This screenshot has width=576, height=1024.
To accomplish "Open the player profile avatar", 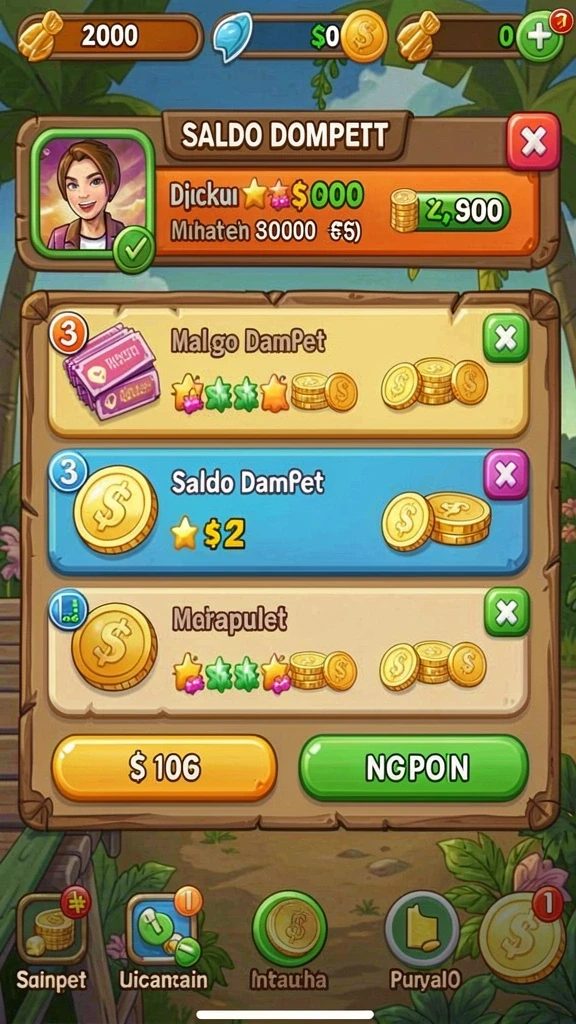I will (x=91, y=194).
